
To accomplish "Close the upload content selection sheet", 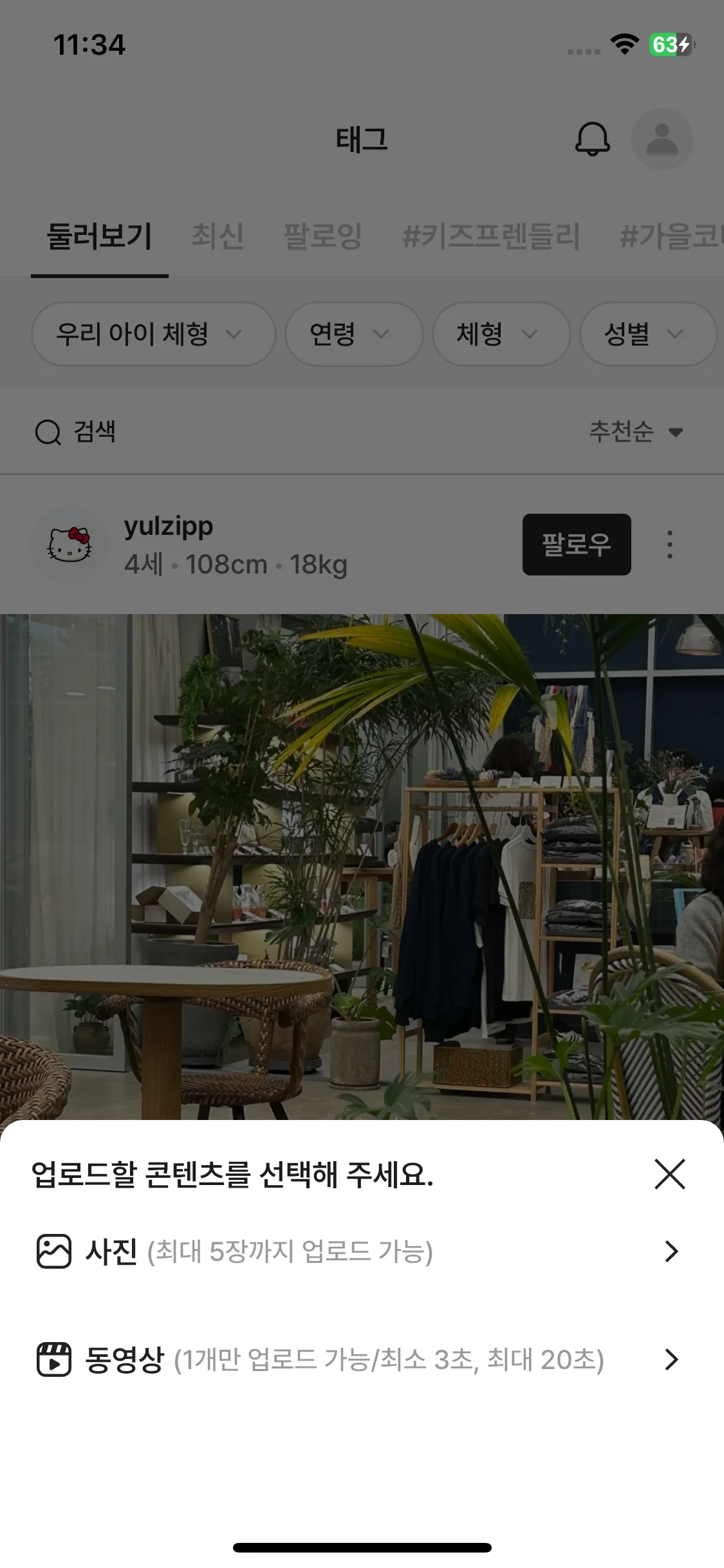I will [669, 1174].
